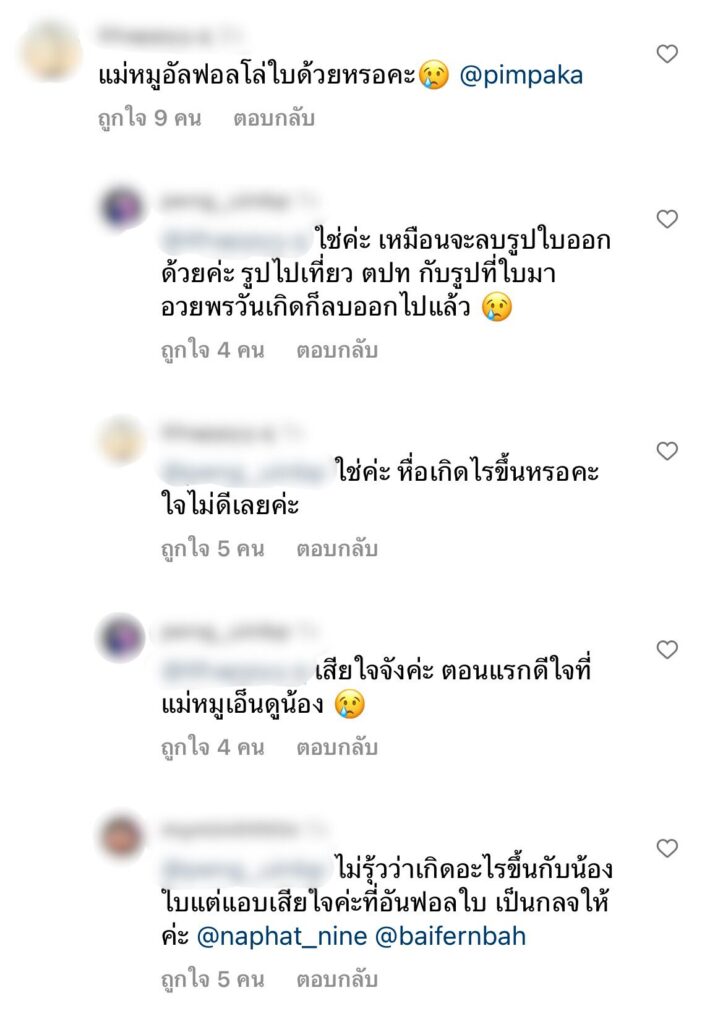
Task: Reply to the comment about แม่หมูเอ็นดูน้อง
Action: pyautogui.click(x=337, y=747)
